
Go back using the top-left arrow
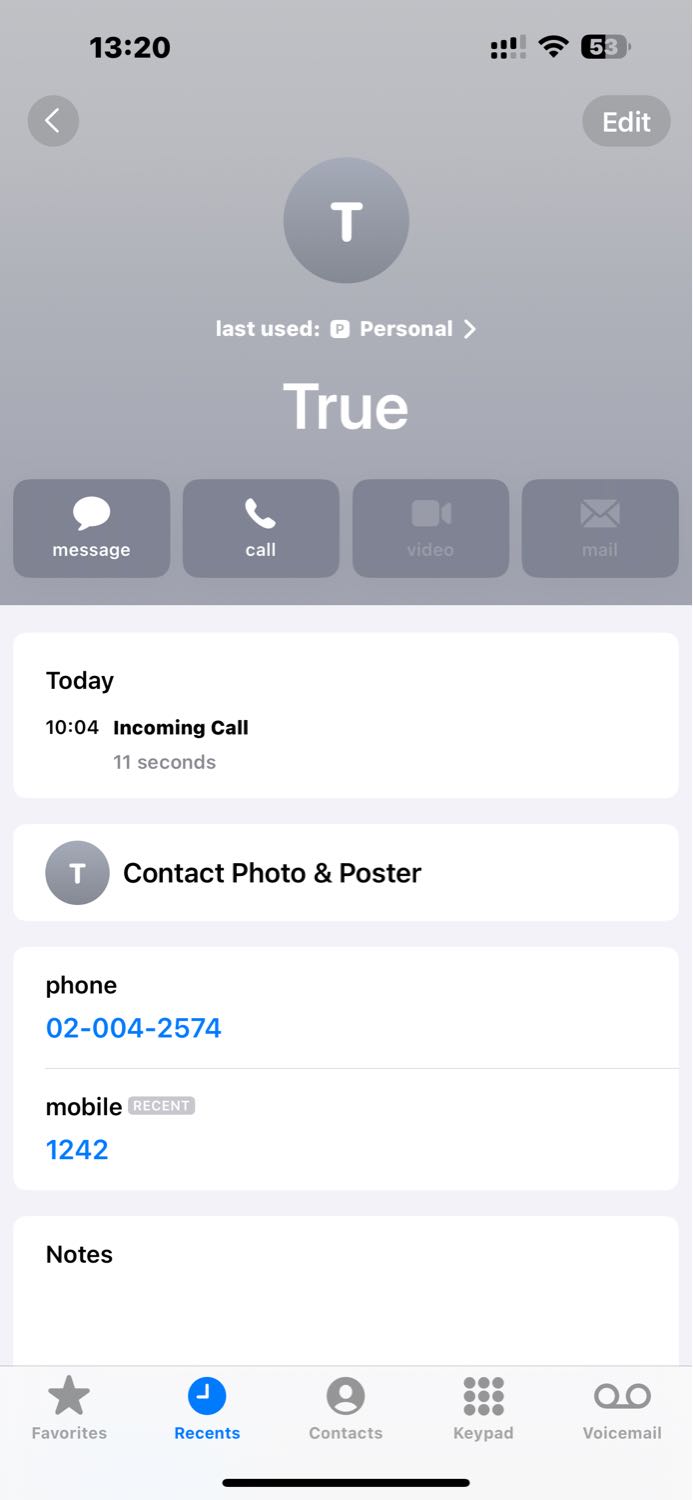tap(53, 121)
